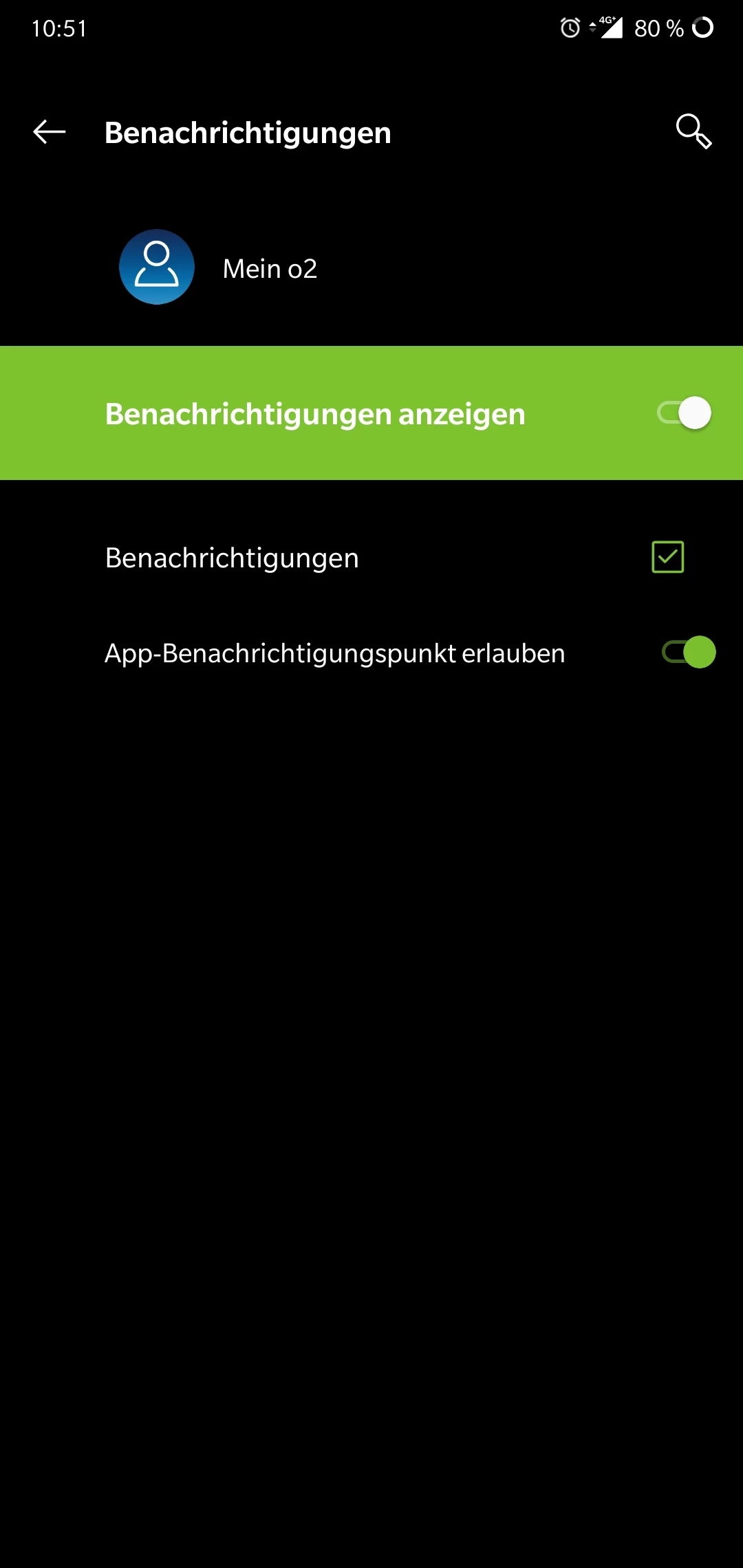The image size is (743, 1568).
Task: Disable App-Benachrichtigungspunkt erlauben
Action: 689,652
